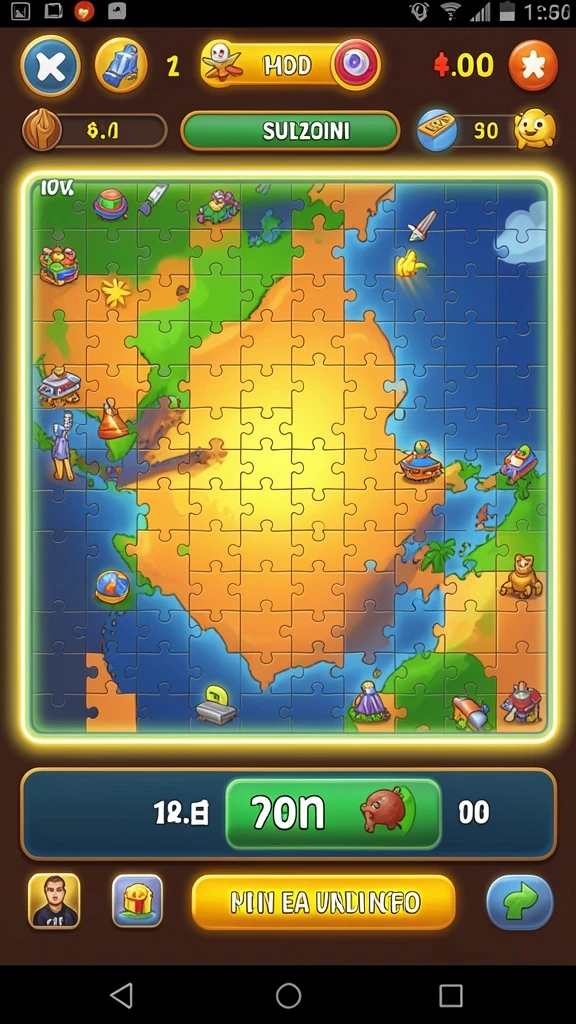Open the gift box icon
Screen dimensions: 576x1024
(137, 901)
